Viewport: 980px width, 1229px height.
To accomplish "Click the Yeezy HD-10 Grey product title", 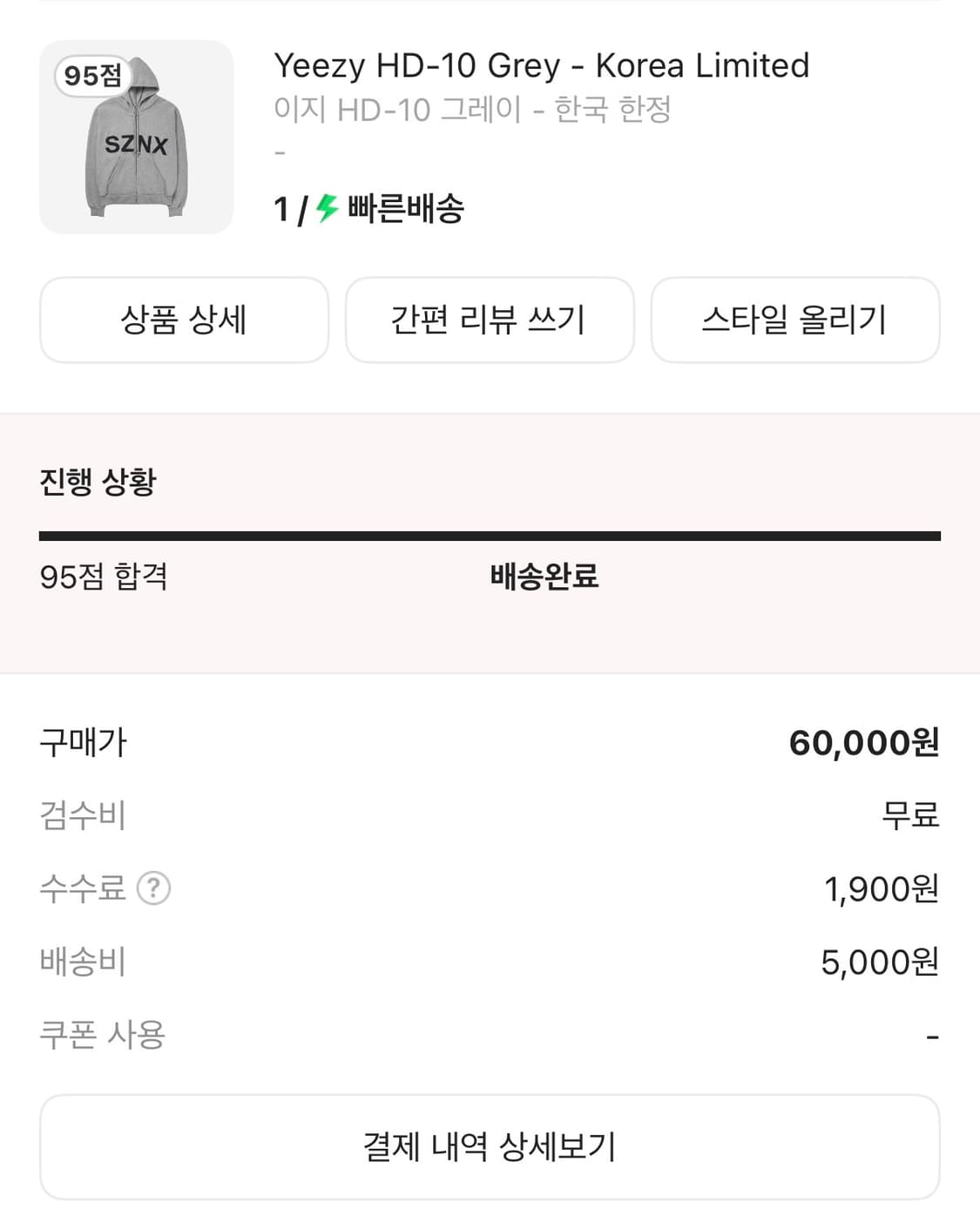I will point(541,65).
